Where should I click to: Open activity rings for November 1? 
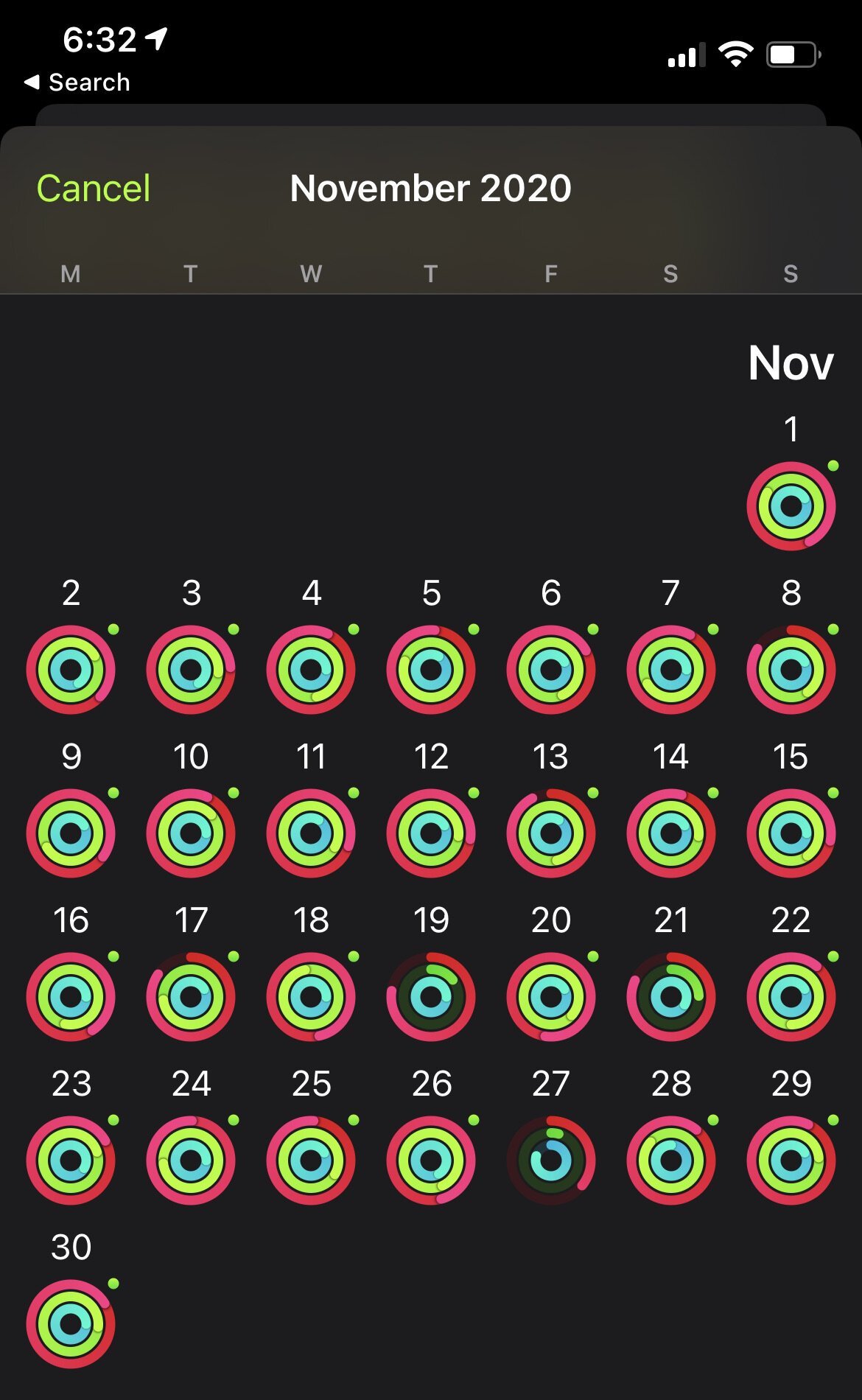click(791, 505)
